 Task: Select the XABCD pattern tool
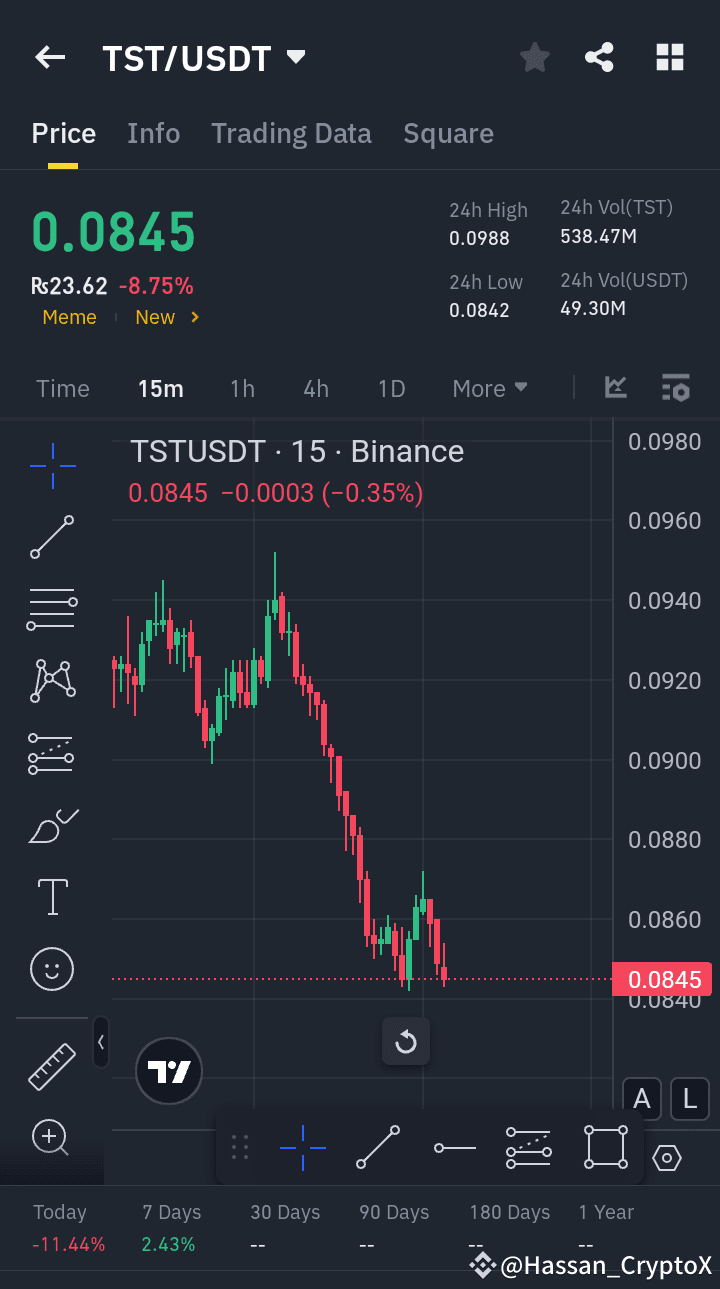[51, 681]
